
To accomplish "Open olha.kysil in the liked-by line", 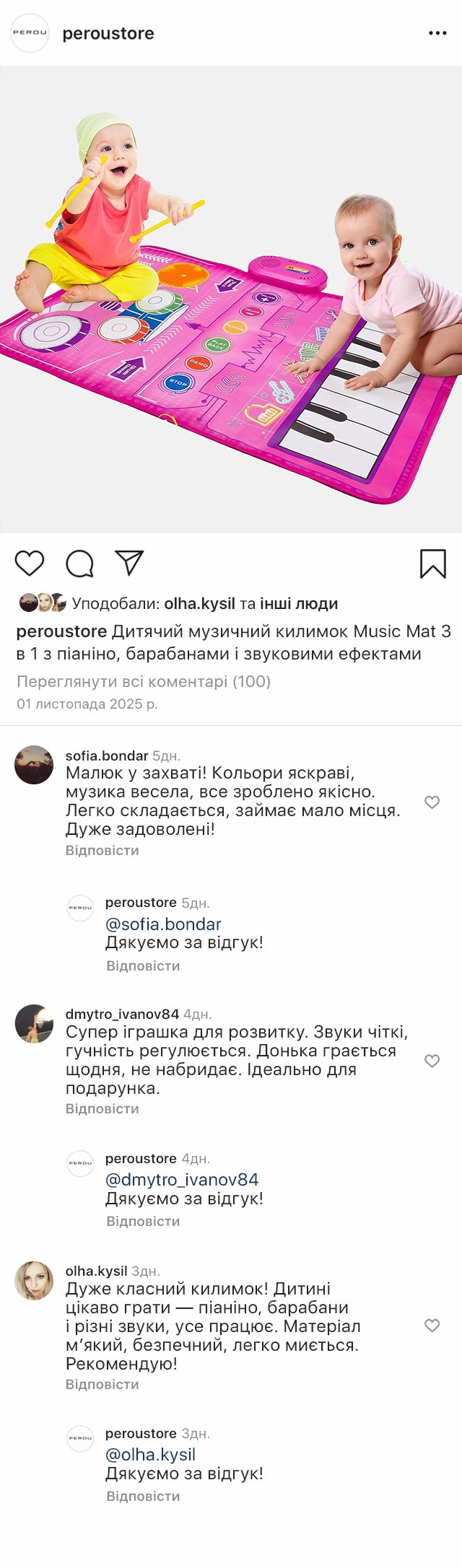I will [199, 603].
